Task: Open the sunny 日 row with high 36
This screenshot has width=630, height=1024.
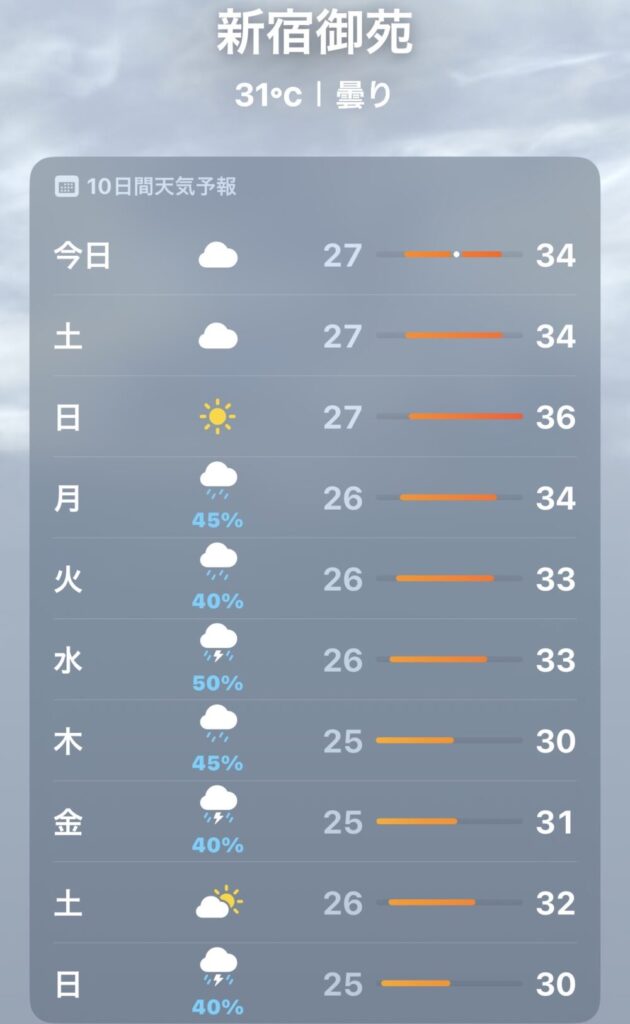Action: click(x=315, y=417)
